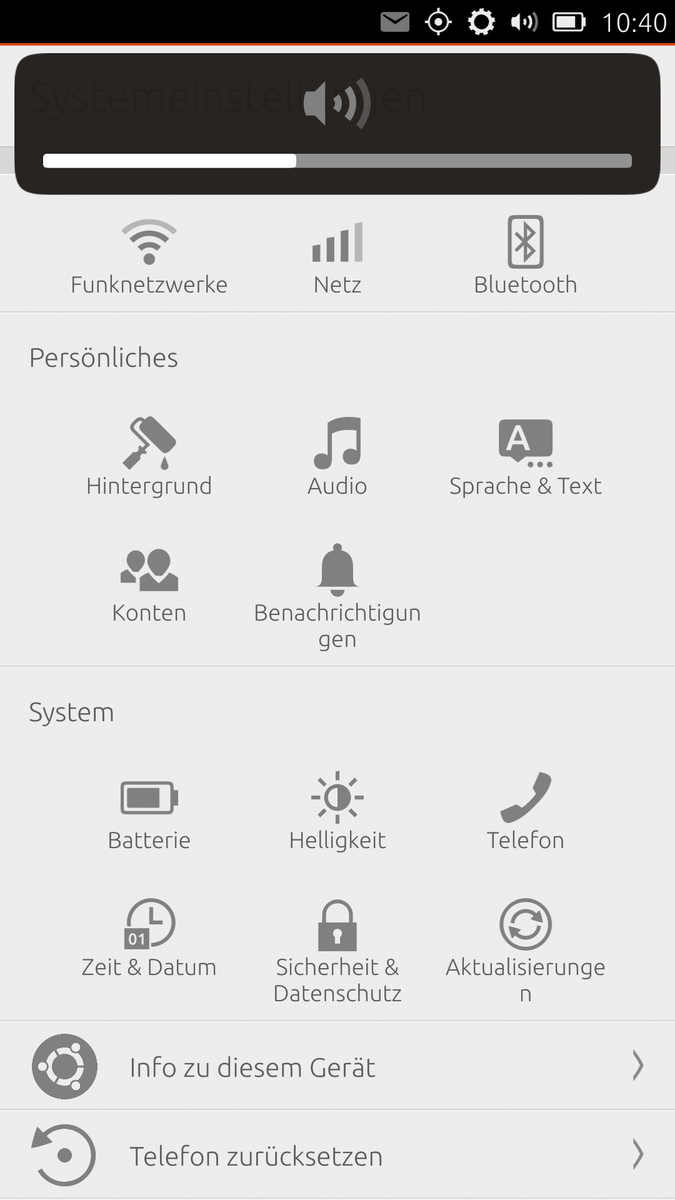This screenshot has width=675, height=1200.
Task: Open Bluetooth settings
Action: [x=525, y=258]
